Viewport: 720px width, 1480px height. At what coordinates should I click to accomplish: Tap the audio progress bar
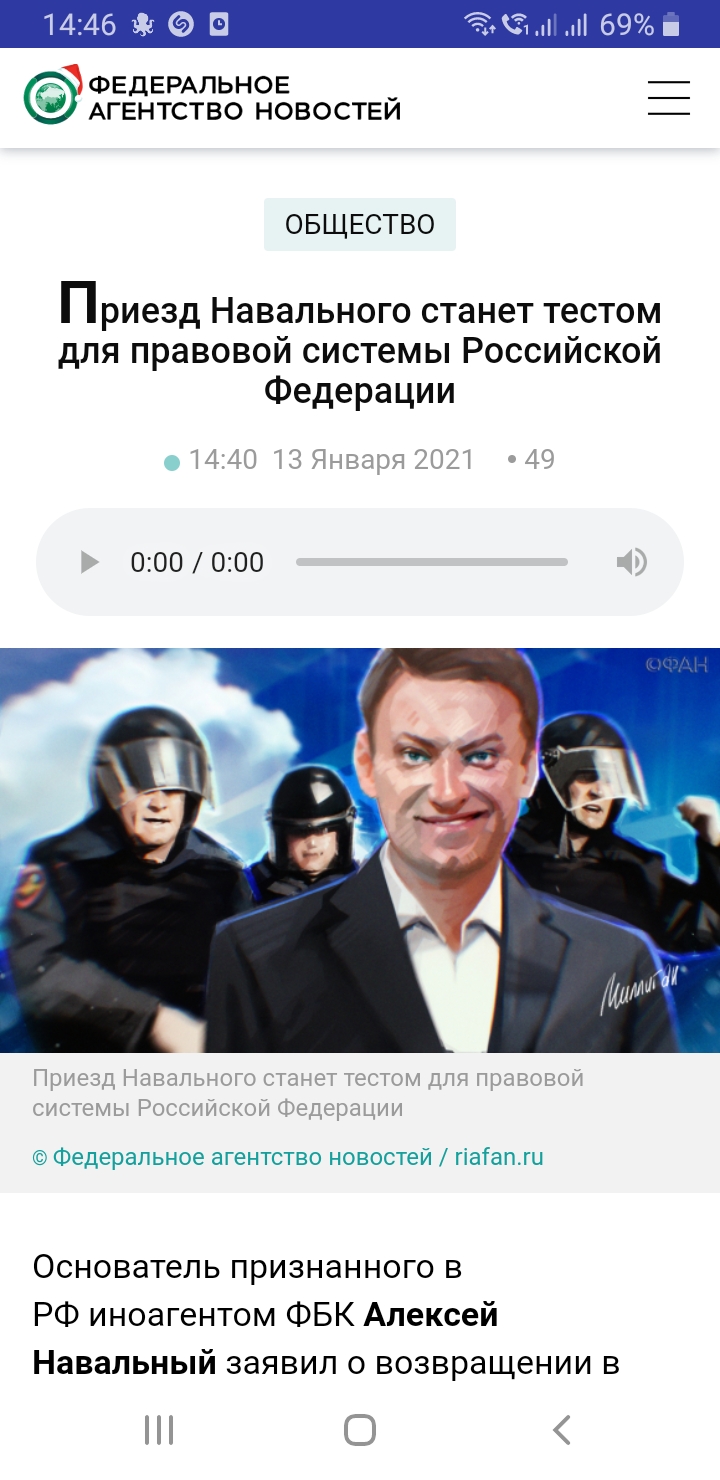click(x=432, y=562)
